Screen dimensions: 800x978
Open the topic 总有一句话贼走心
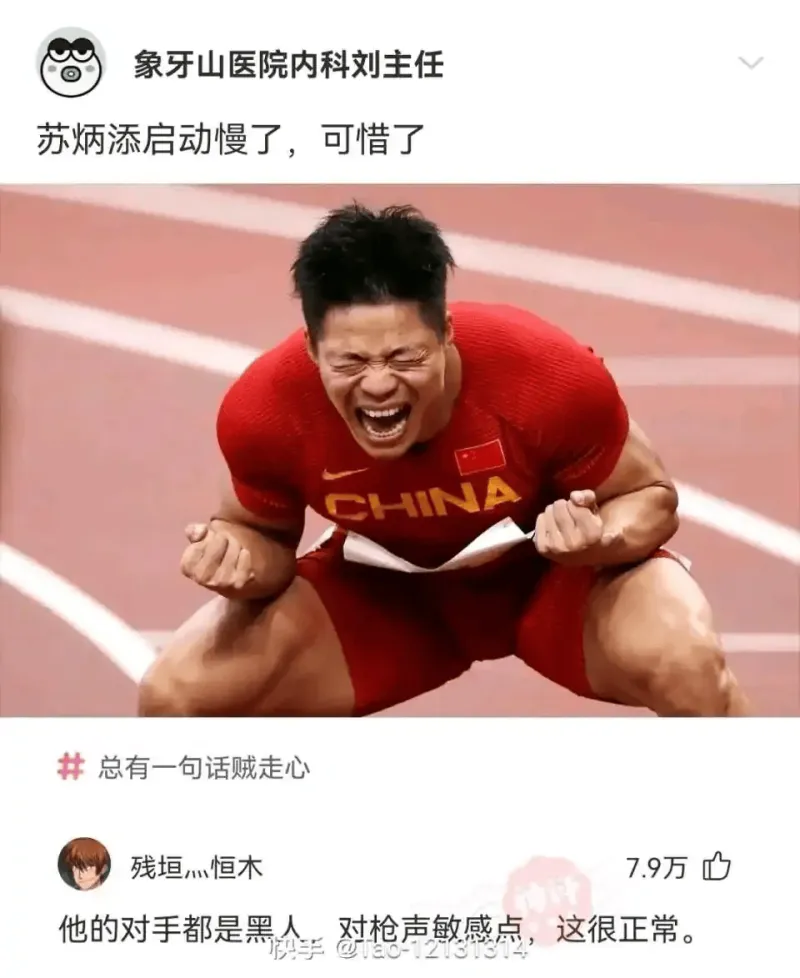pos(203,768)
